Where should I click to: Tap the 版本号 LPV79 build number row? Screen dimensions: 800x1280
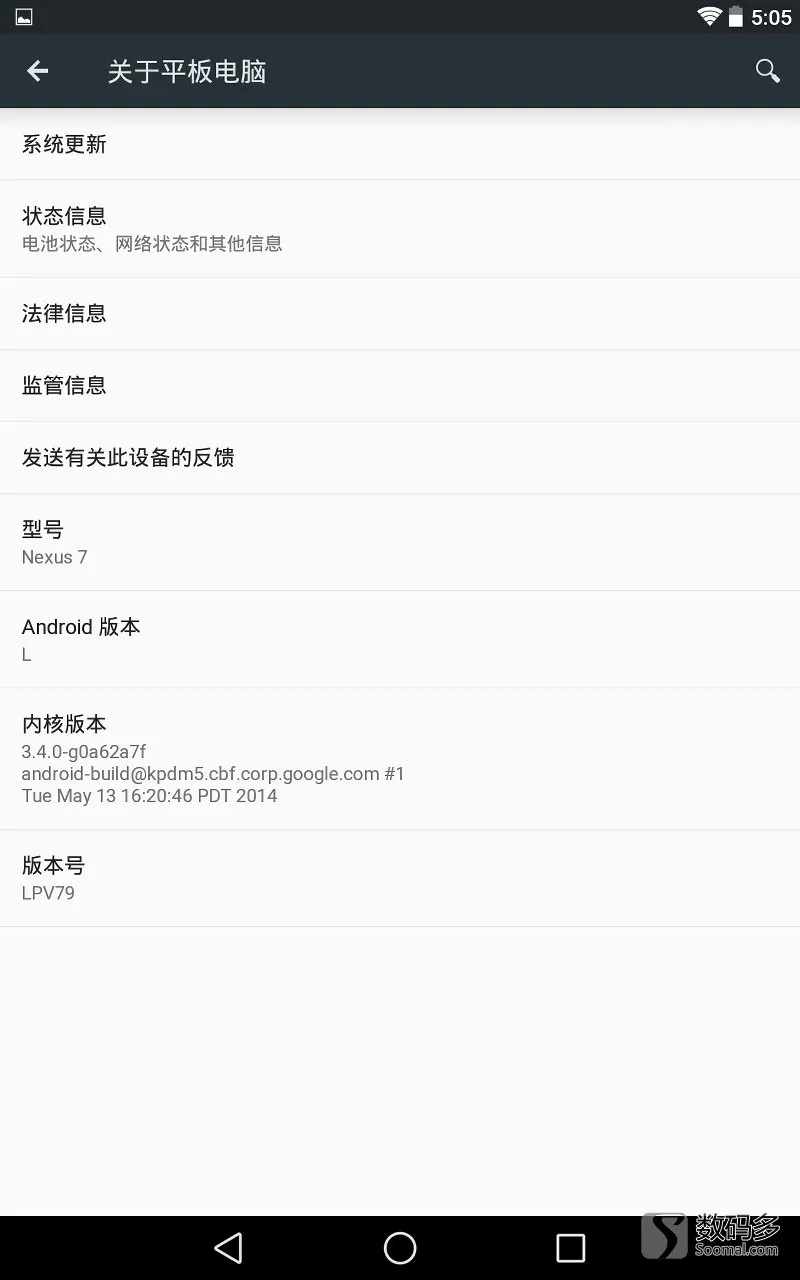(x=400, y=878)
